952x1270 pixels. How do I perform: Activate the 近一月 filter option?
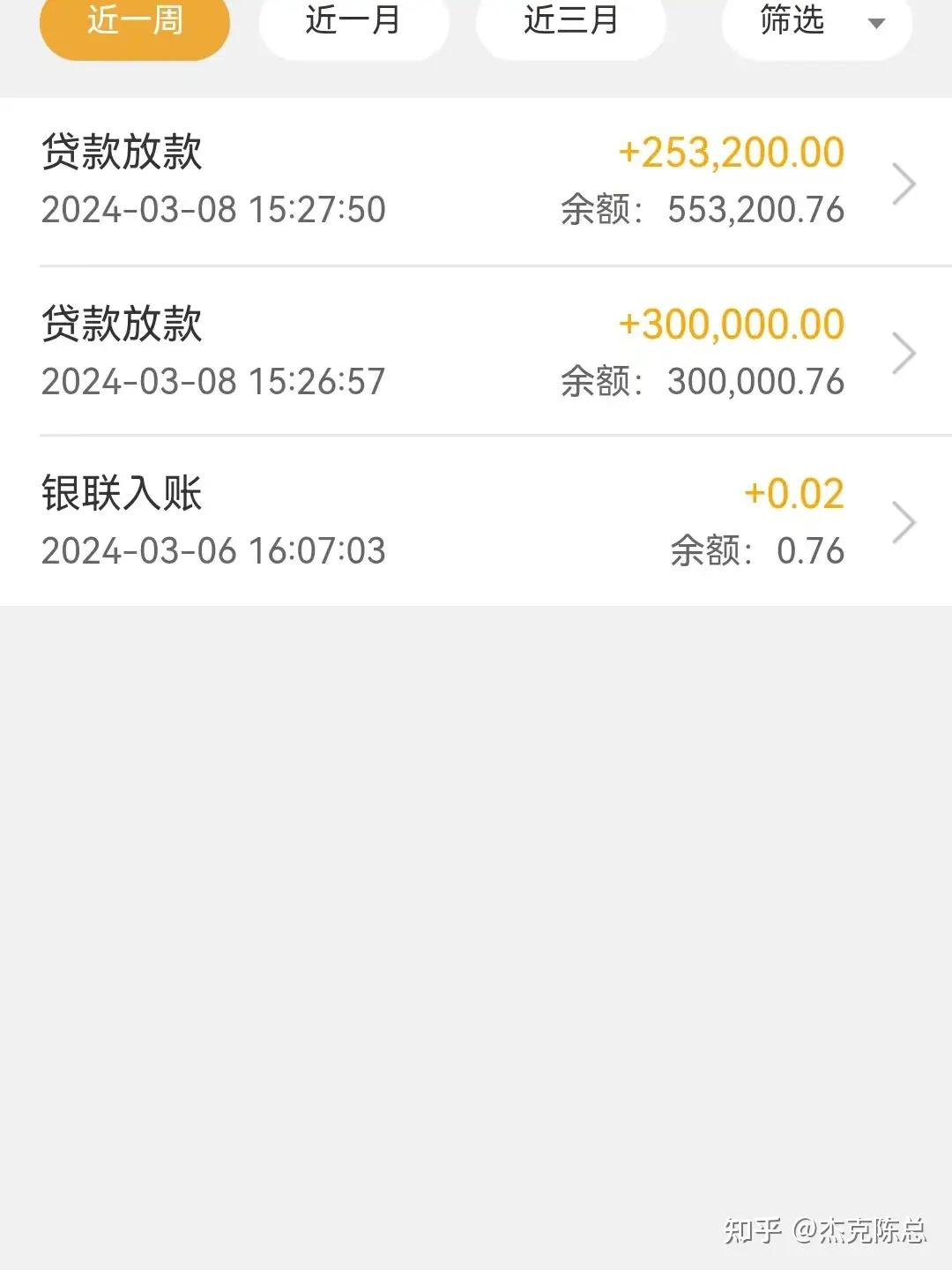[x=353, y=24]
